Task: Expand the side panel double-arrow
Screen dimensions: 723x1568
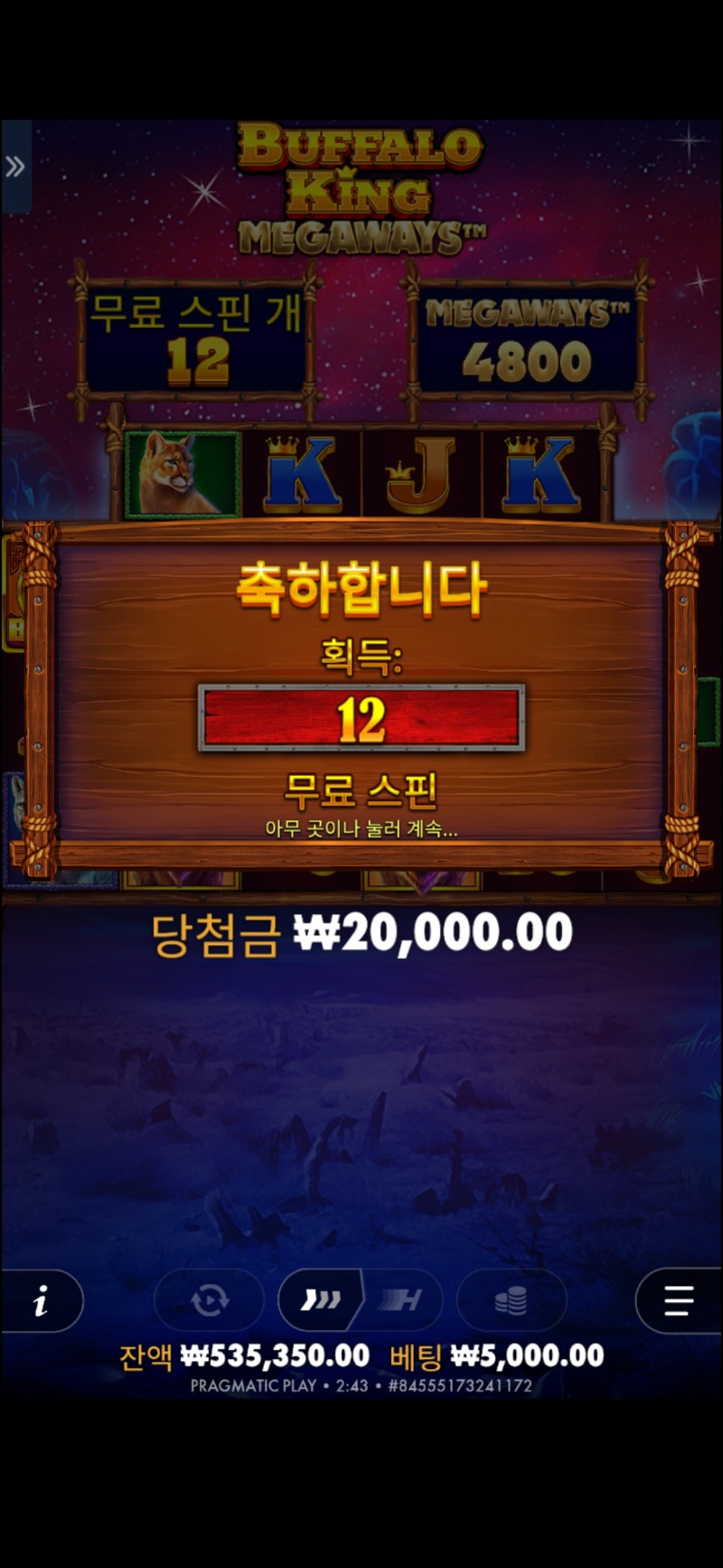Action: pos(15,166)
